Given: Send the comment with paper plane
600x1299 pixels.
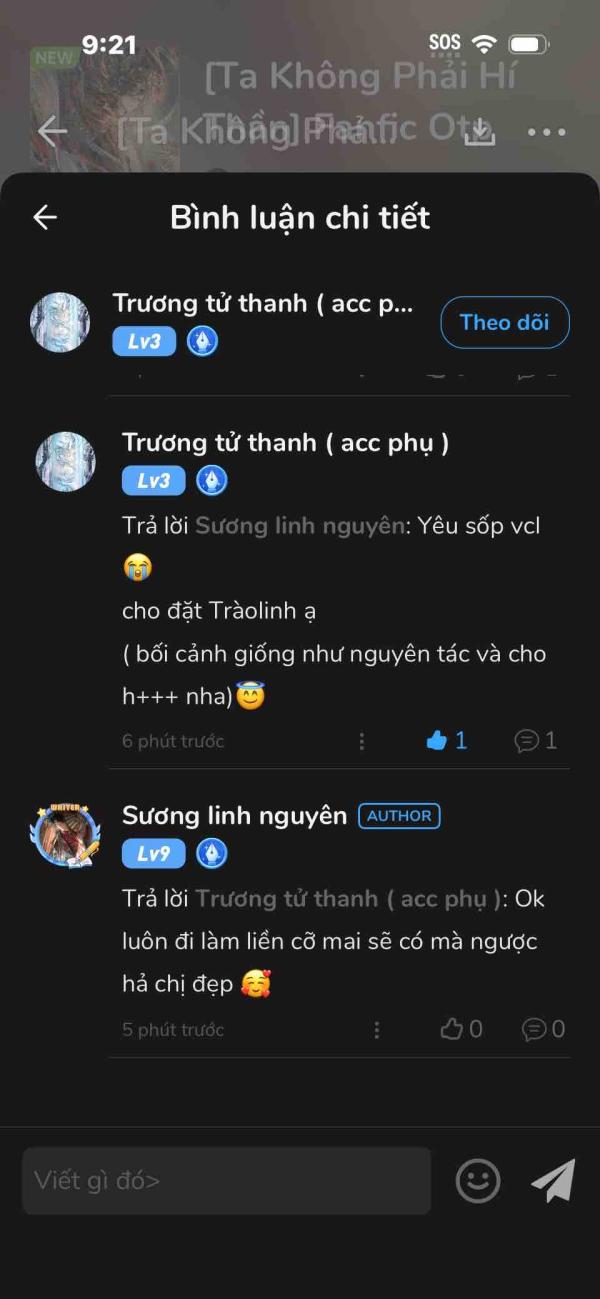Looking at the screenshot, I should pyautogui.click(x=553, y=1181).
